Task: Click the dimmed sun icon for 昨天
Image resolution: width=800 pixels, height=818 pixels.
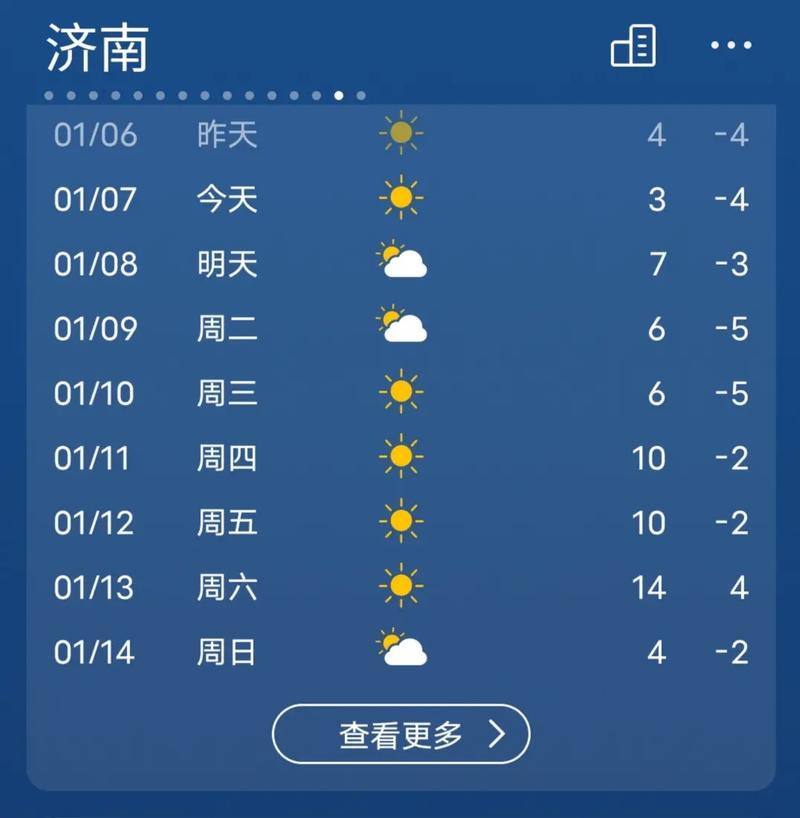Action: 399,134
